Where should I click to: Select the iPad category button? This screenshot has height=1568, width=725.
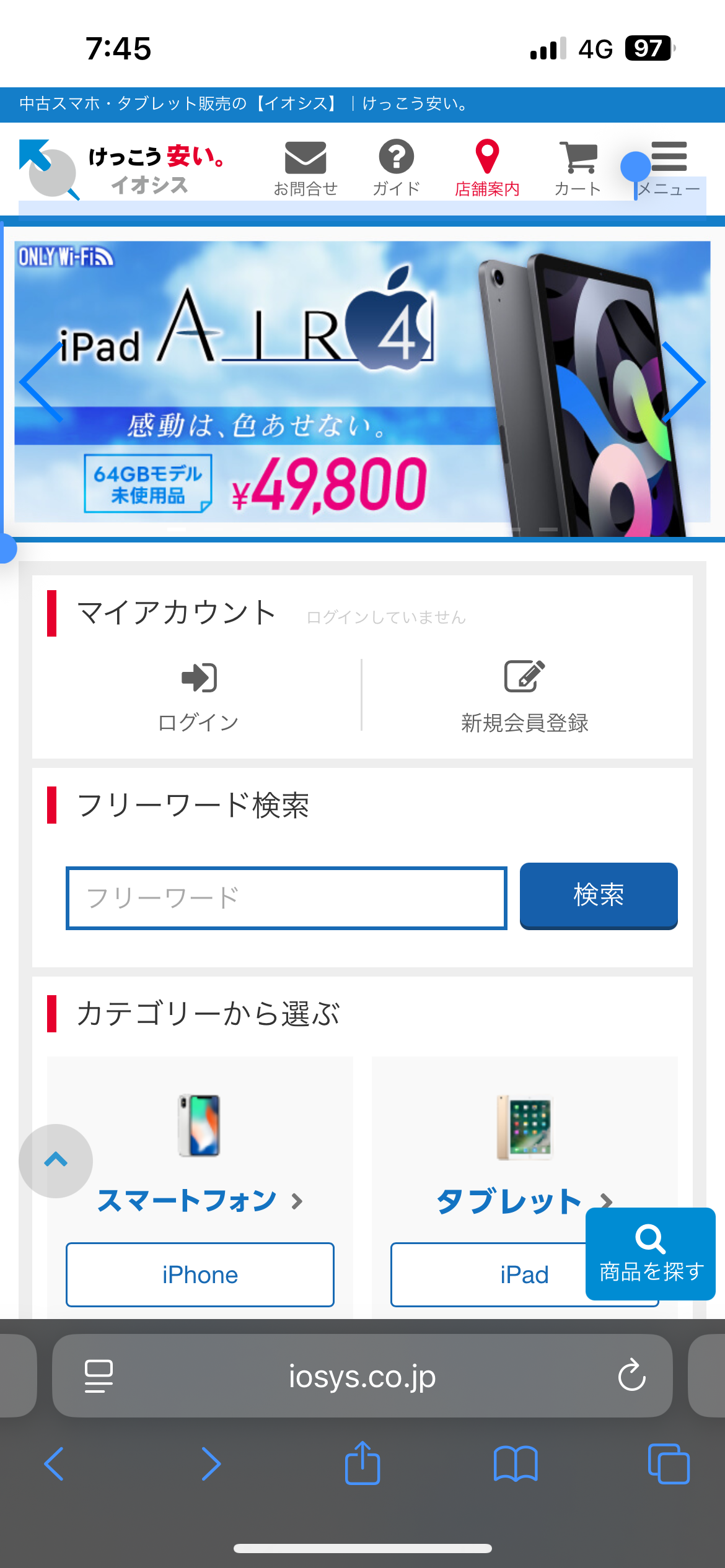click(524, 1274)
